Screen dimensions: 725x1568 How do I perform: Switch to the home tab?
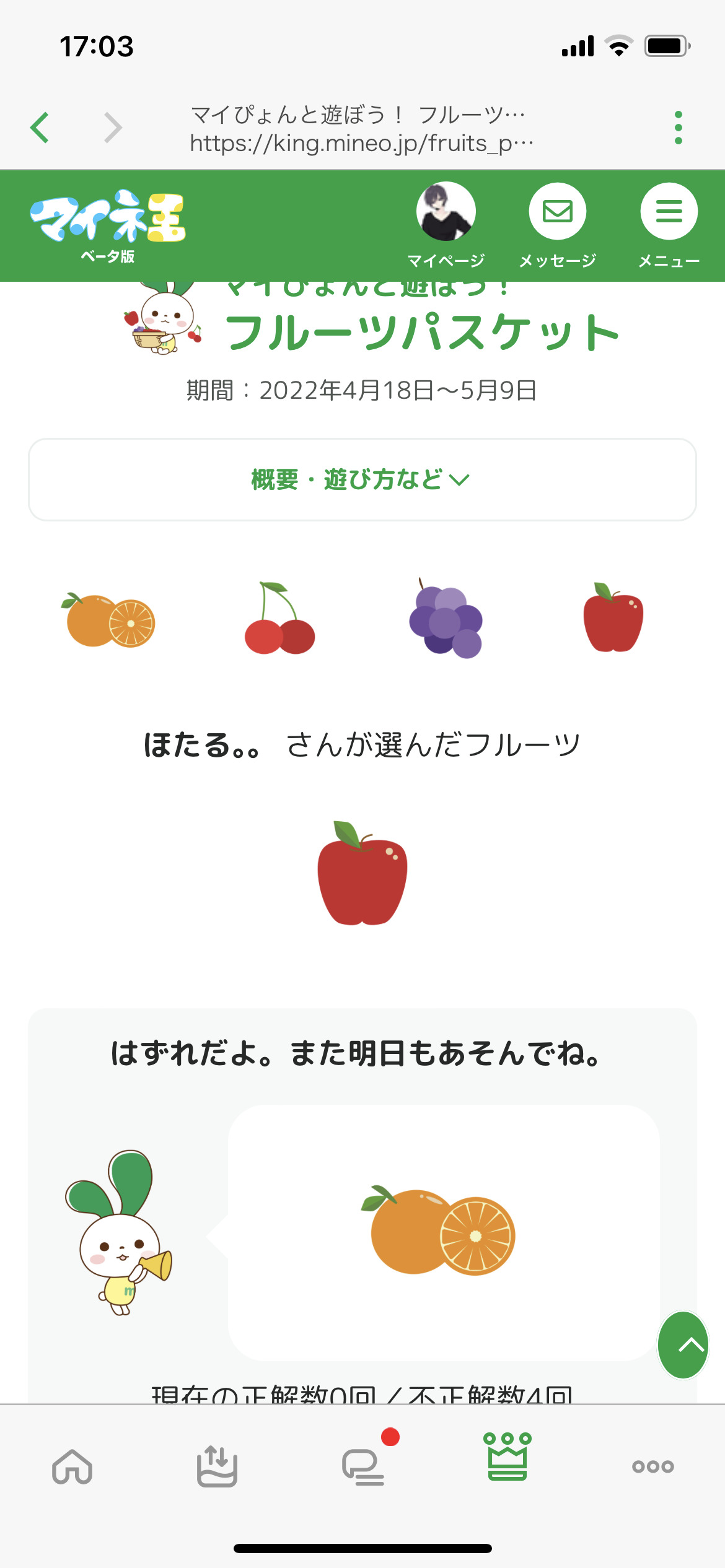(72, 1466)
